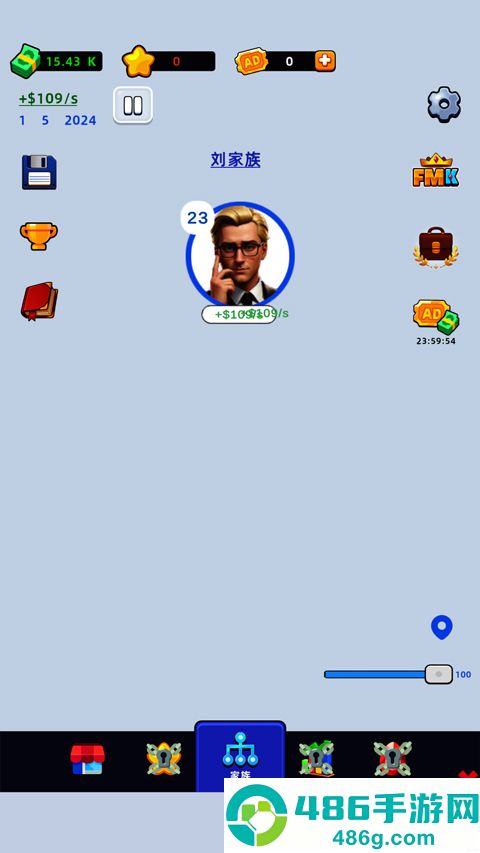Tap the locked star tab
This screenshot has height=853, width=480.
coord(164,759)
